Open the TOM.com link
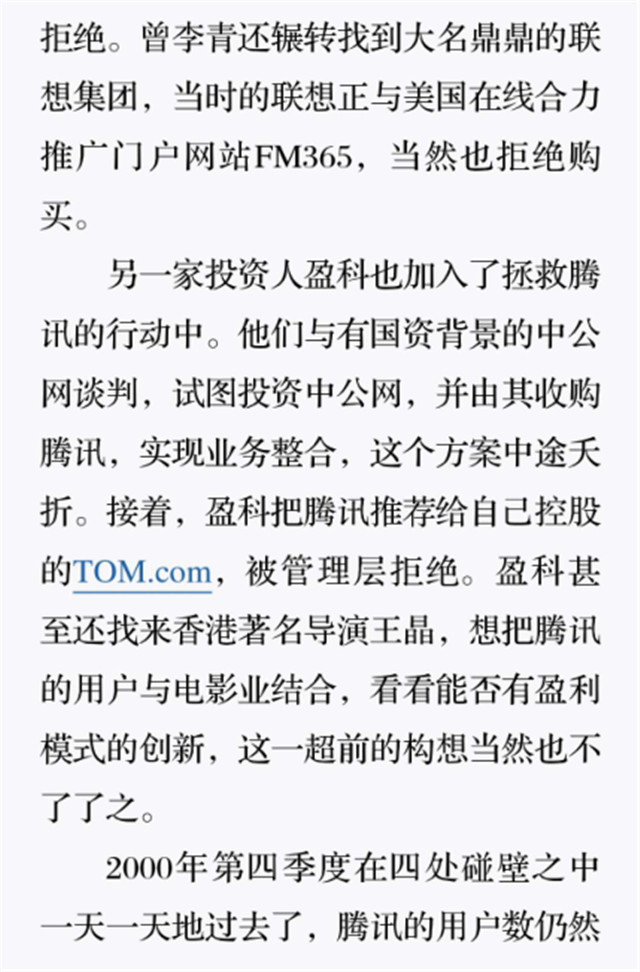Screen dimensions: 640x972 coord(141,573)
